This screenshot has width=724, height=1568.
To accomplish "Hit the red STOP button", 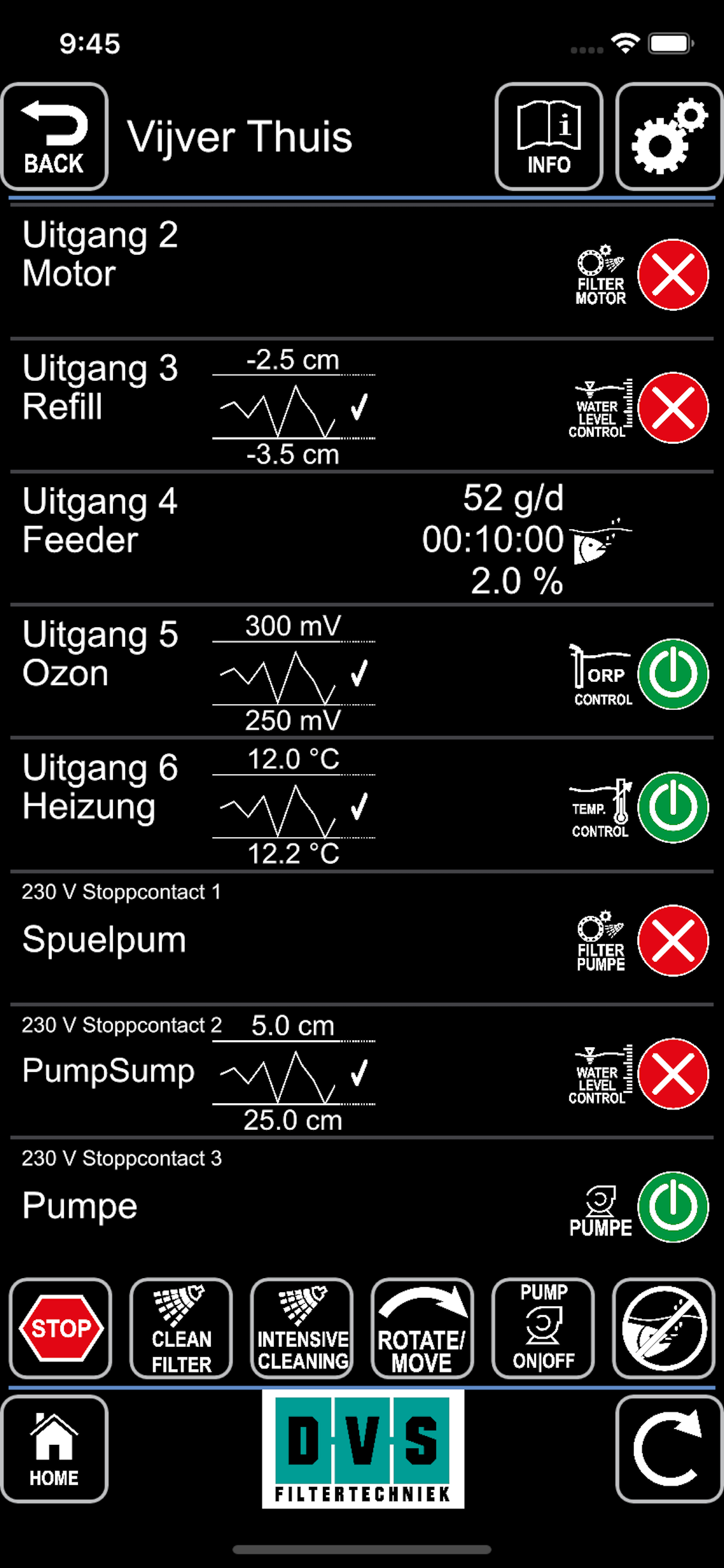I will pyautogui.click(x=60, y=1328).
